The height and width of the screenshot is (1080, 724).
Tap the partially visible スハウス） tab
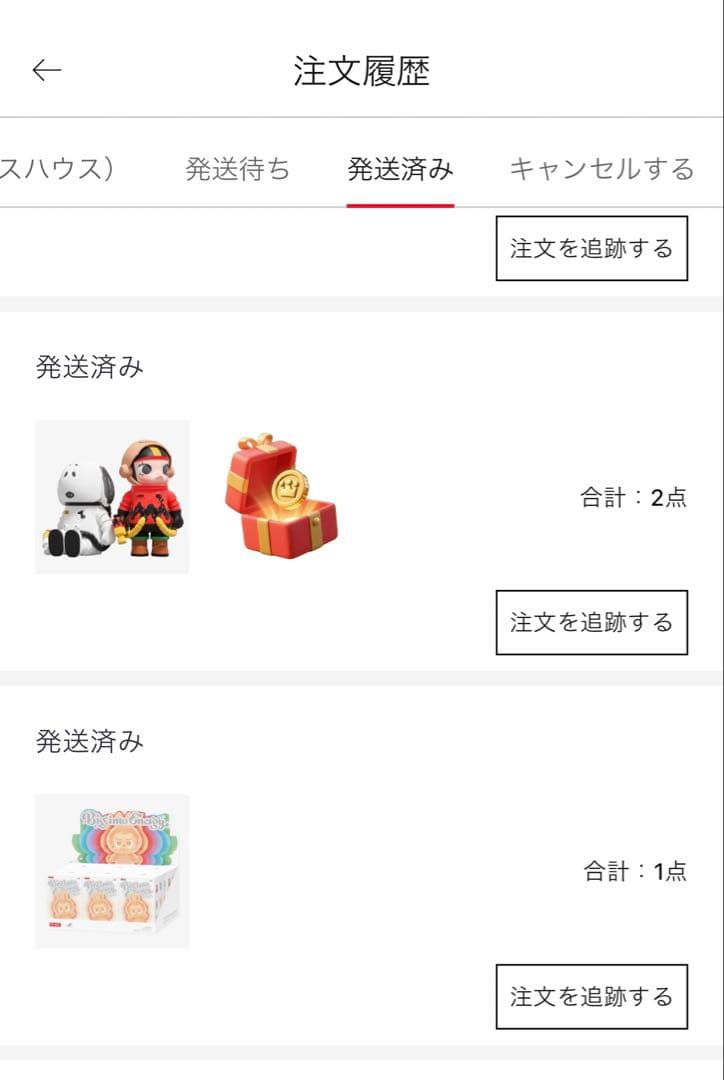click(55, 170)
